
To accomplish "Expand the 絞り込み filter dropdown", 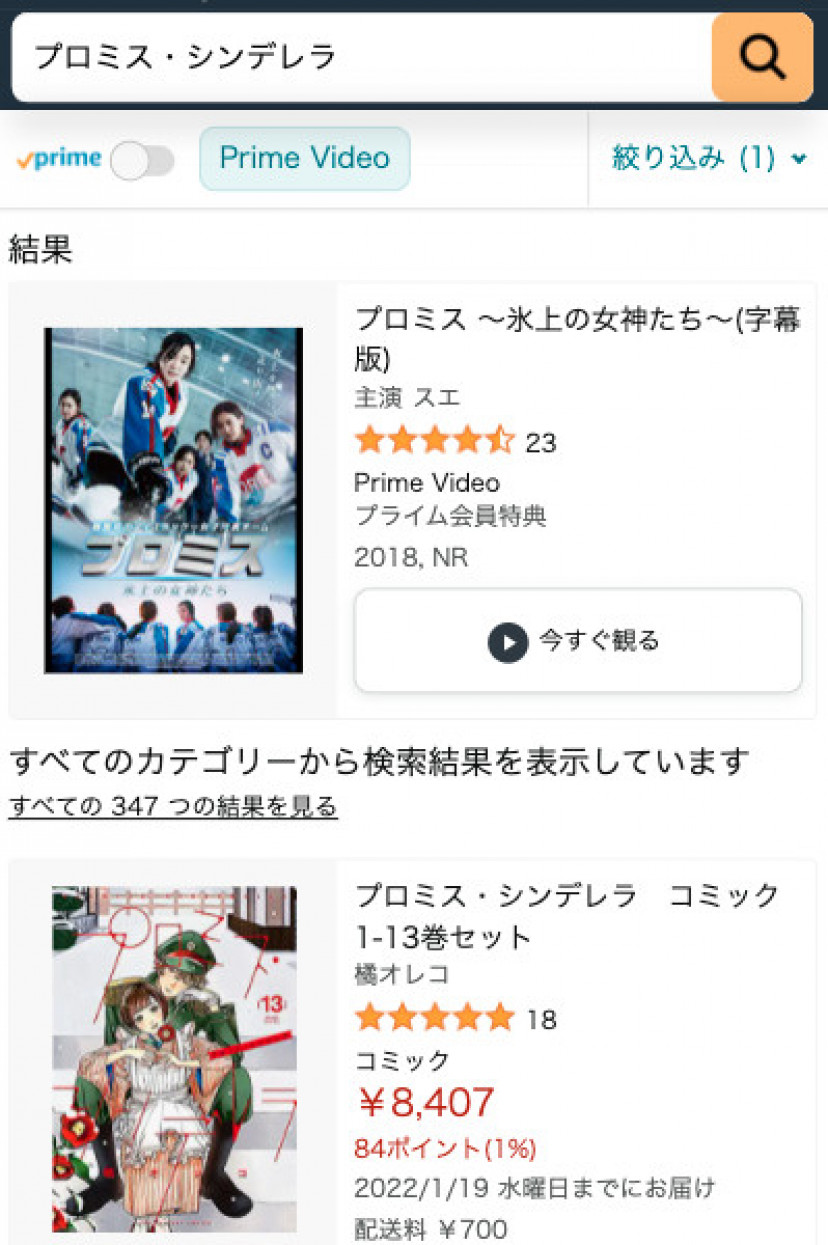I will pyautogui.click(x=708, y=158).
